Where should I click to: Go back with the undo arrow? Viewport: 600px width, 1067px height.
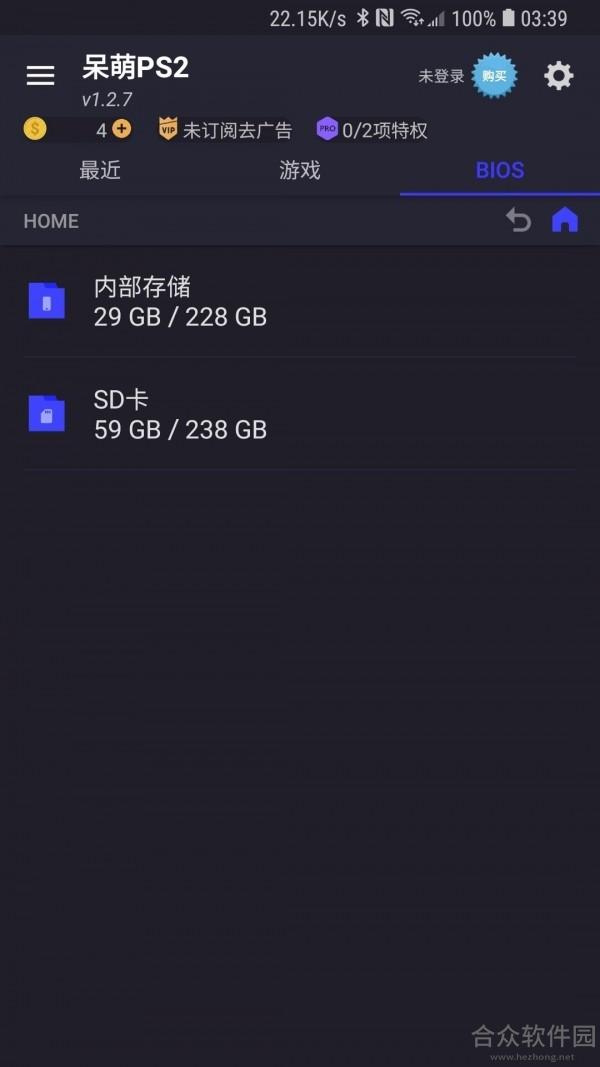coord(518,220)
